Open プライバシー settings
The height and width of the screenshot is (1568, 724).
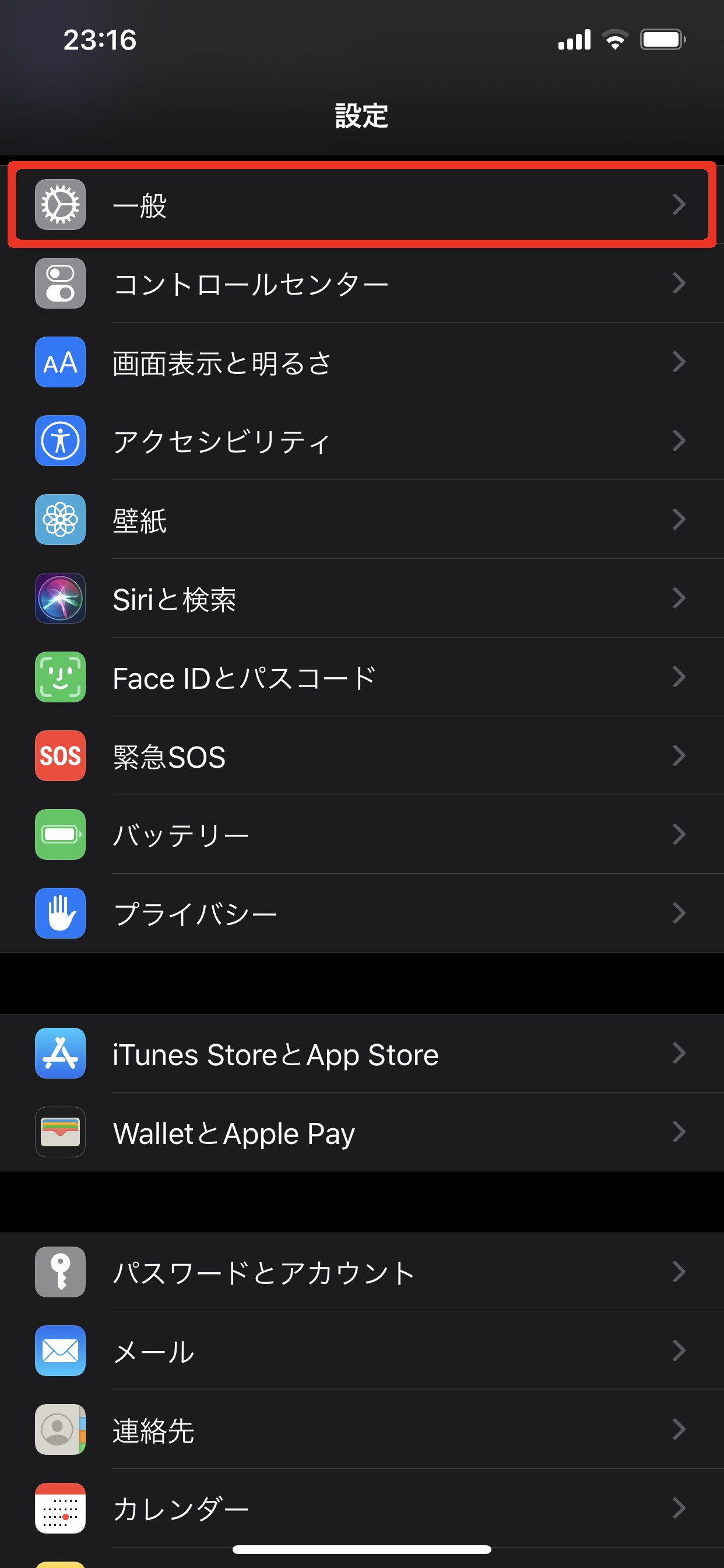pos(361,913)
